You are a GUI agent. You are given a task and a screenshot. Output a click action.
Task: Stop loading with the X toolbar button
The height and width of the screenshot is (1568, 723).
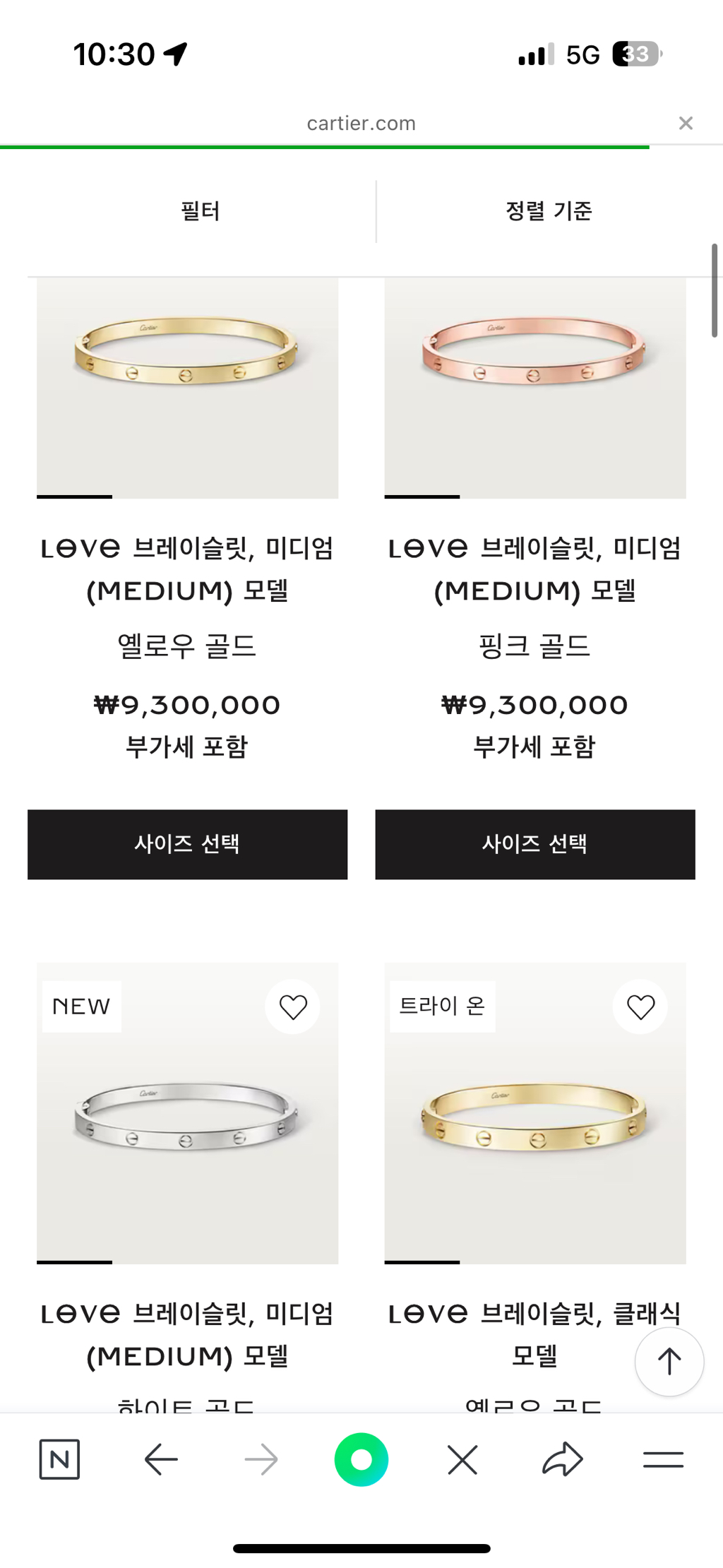click(462, 1459)
